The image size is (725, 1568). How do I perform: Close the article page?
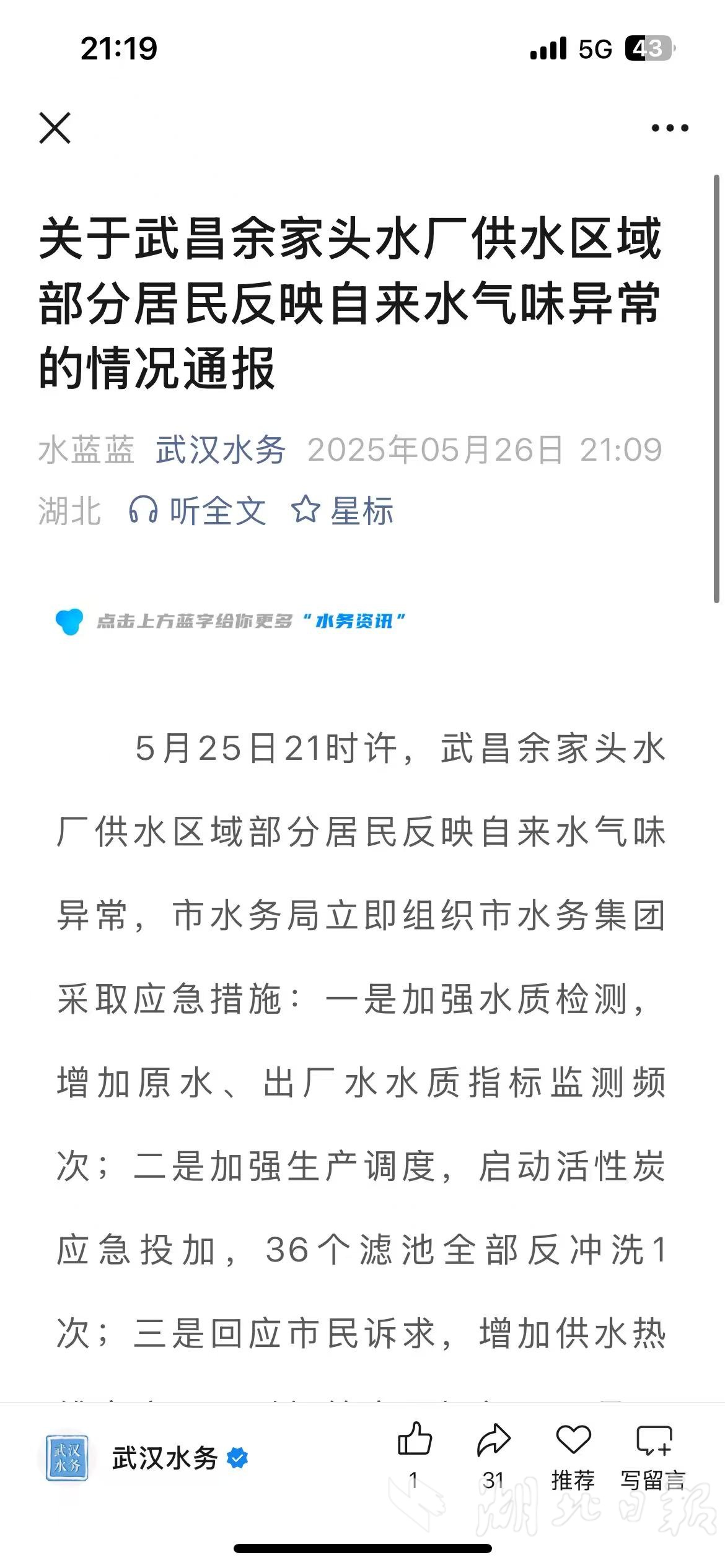[x=55, y=128]
